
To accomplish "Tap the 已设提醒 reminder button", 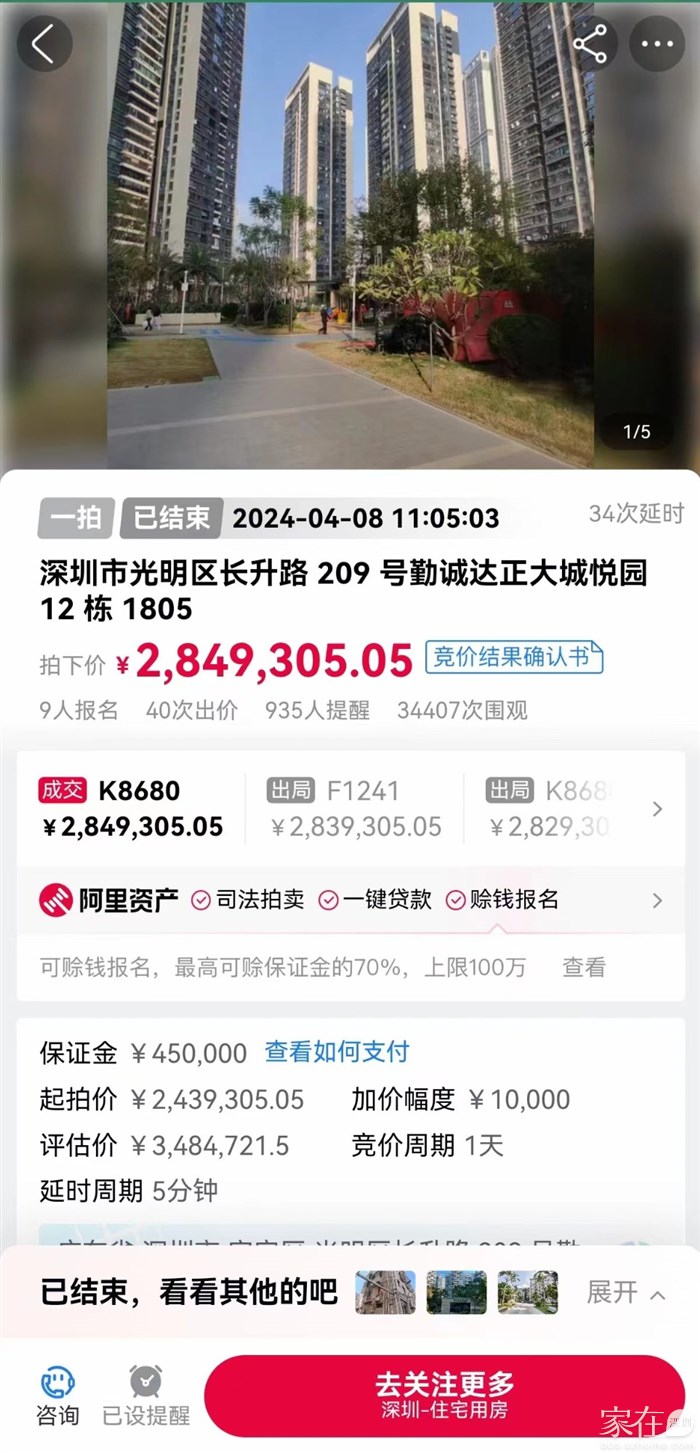I will coord(146,1396).
